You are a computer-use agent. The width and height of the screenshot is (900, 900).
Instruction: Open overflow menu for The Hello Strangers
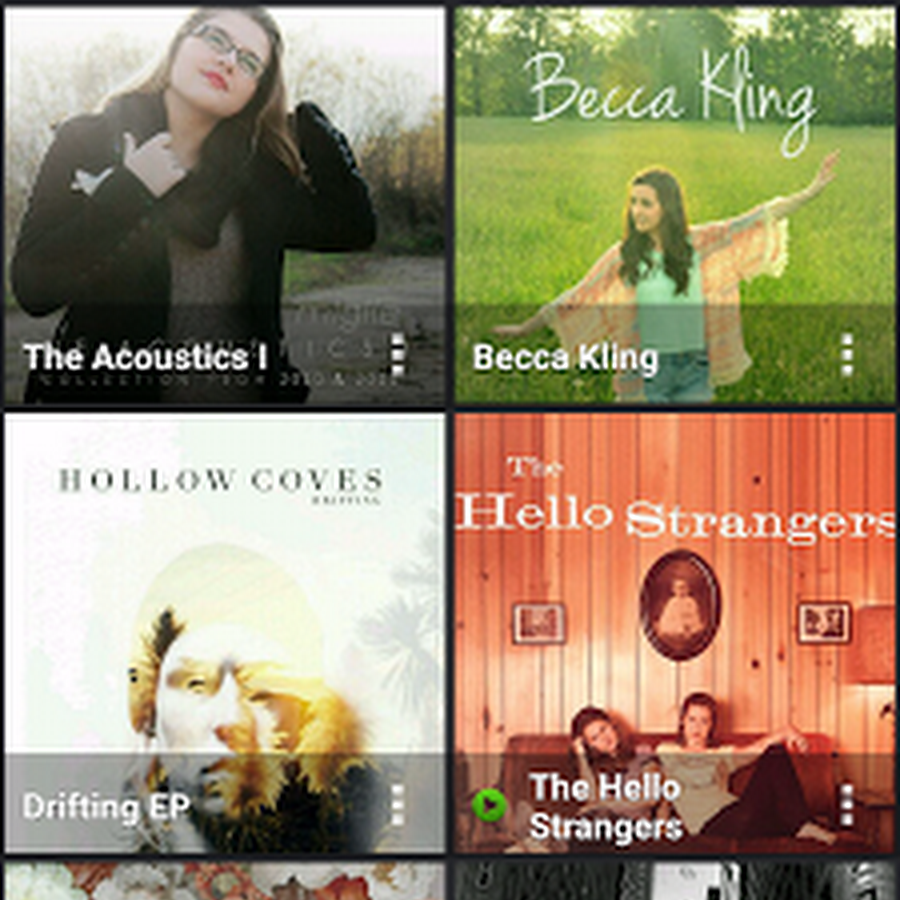point(847,805)
